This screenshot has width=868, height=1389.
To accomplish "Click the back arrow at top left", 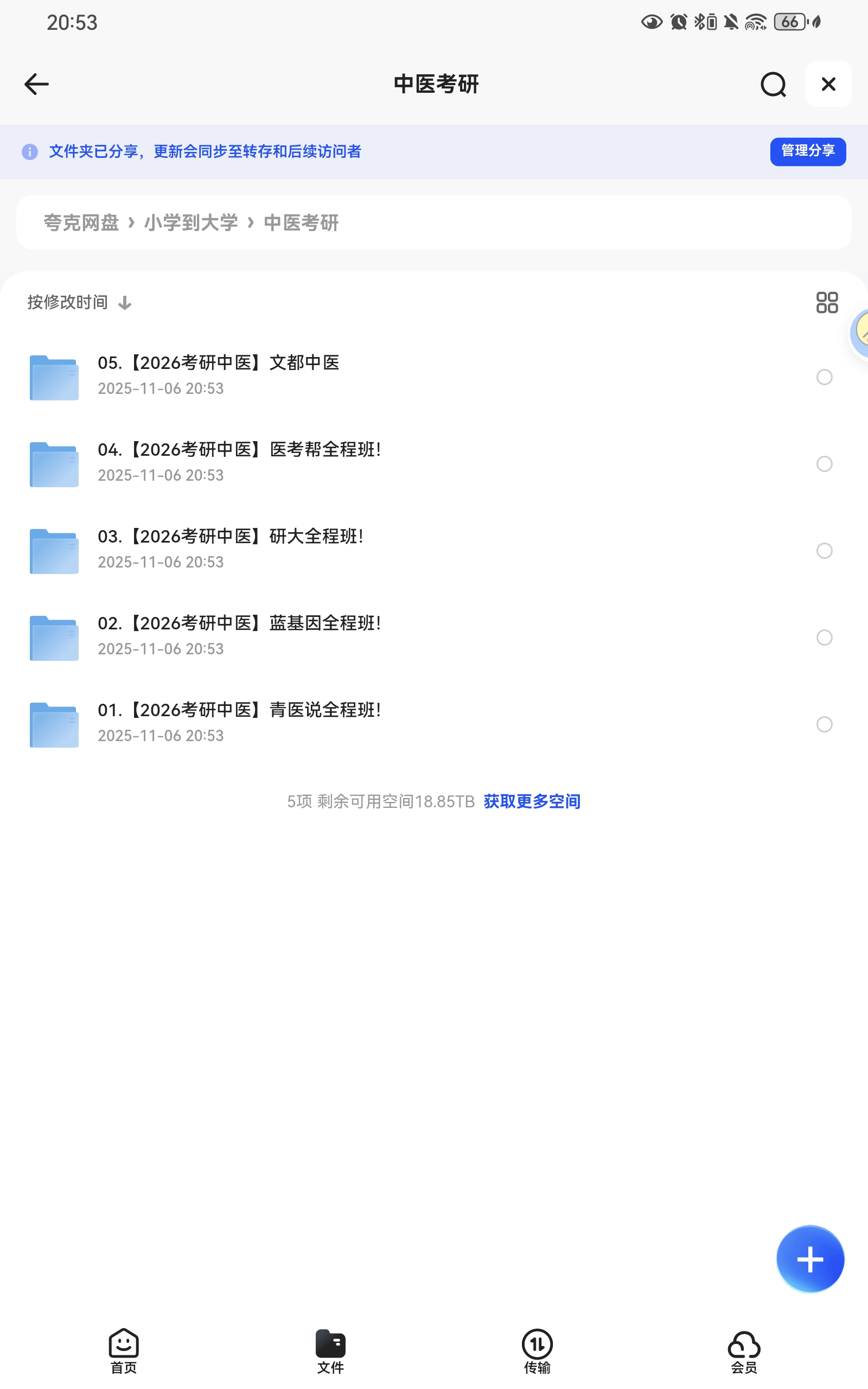I will point(36,84).
